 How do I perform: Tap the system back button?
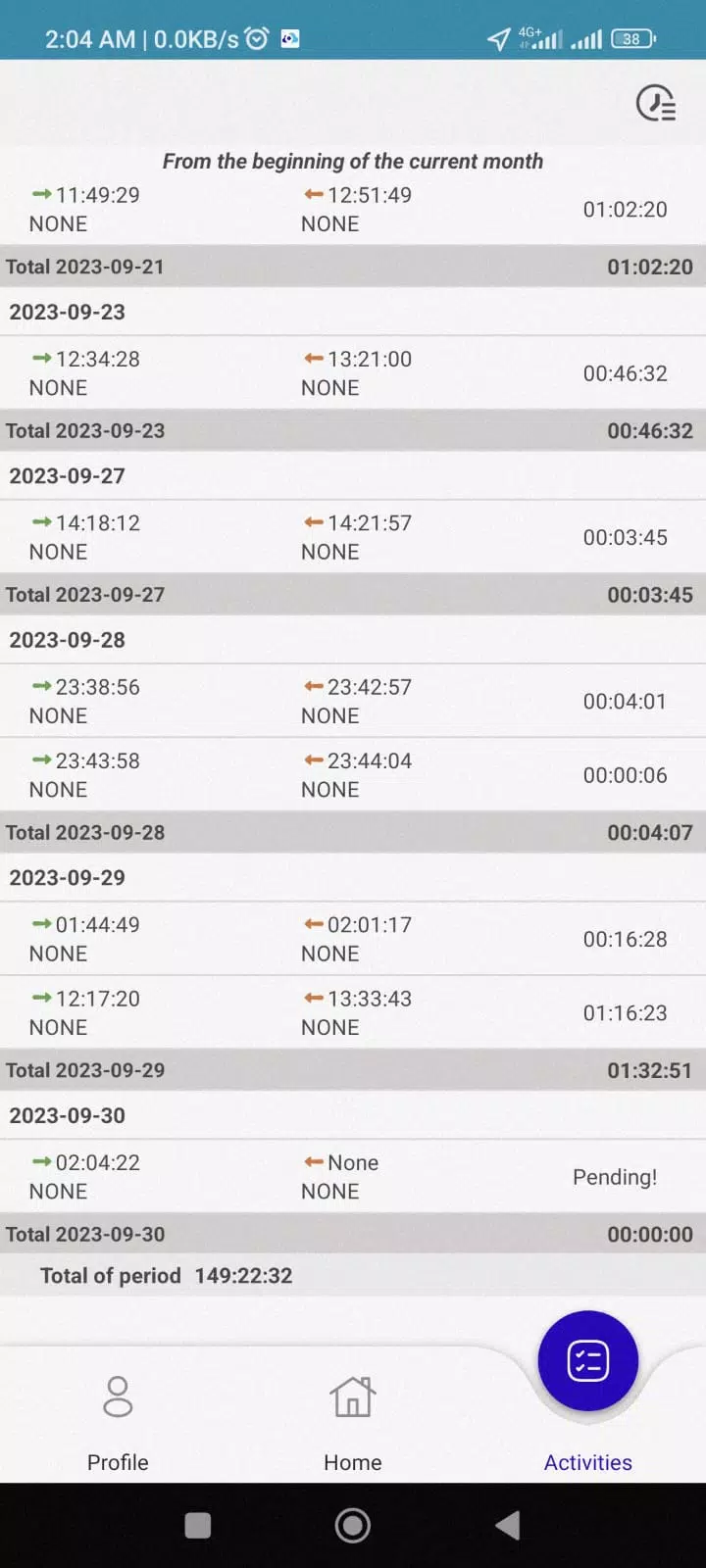coord(508,1525)
